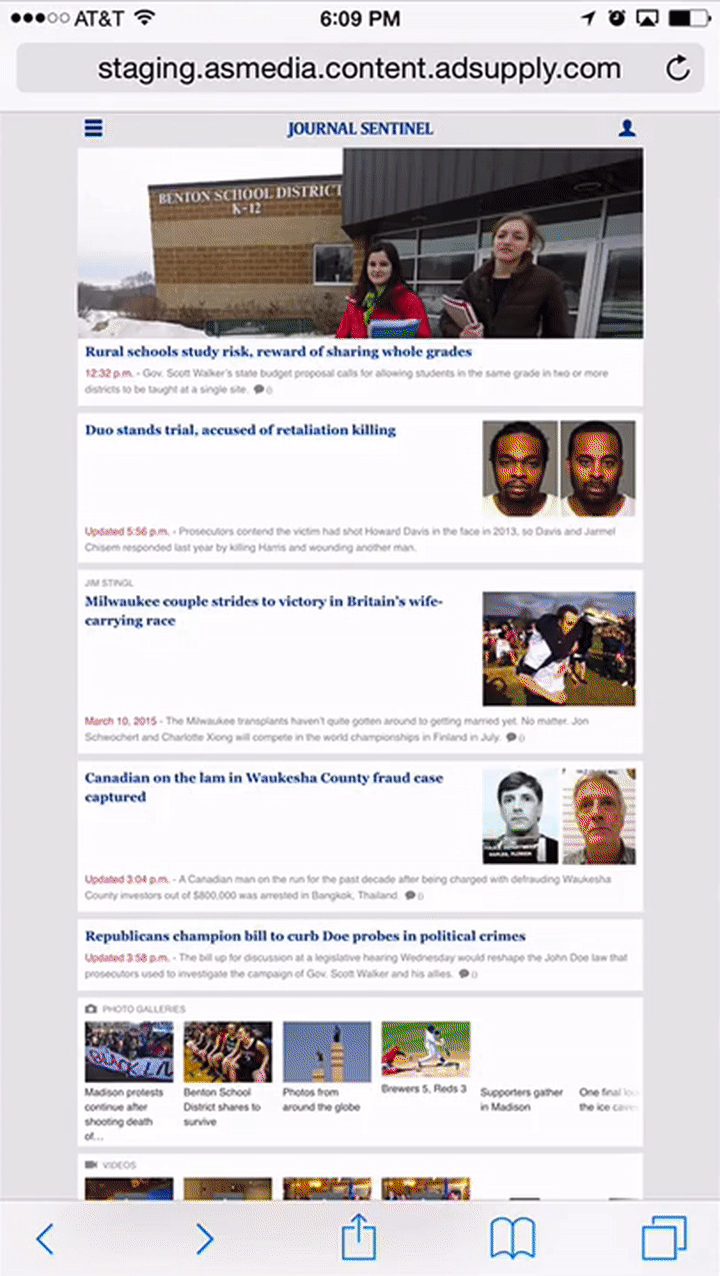Tap the address bar URL field
Screen dimensions: 720x1276
(358, 68)
